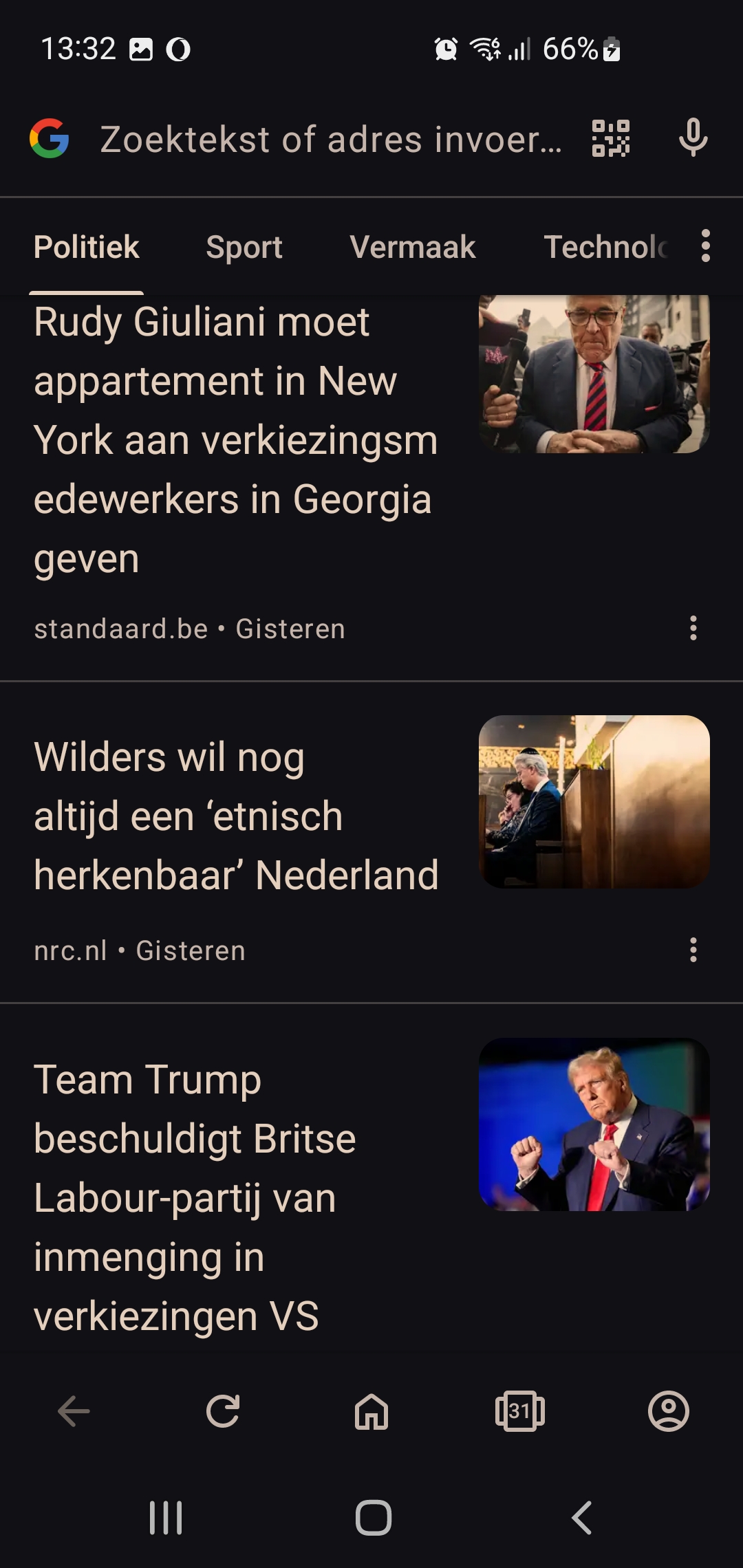
Task: Select the Politiek tab
Action: [x=87, y=247]
